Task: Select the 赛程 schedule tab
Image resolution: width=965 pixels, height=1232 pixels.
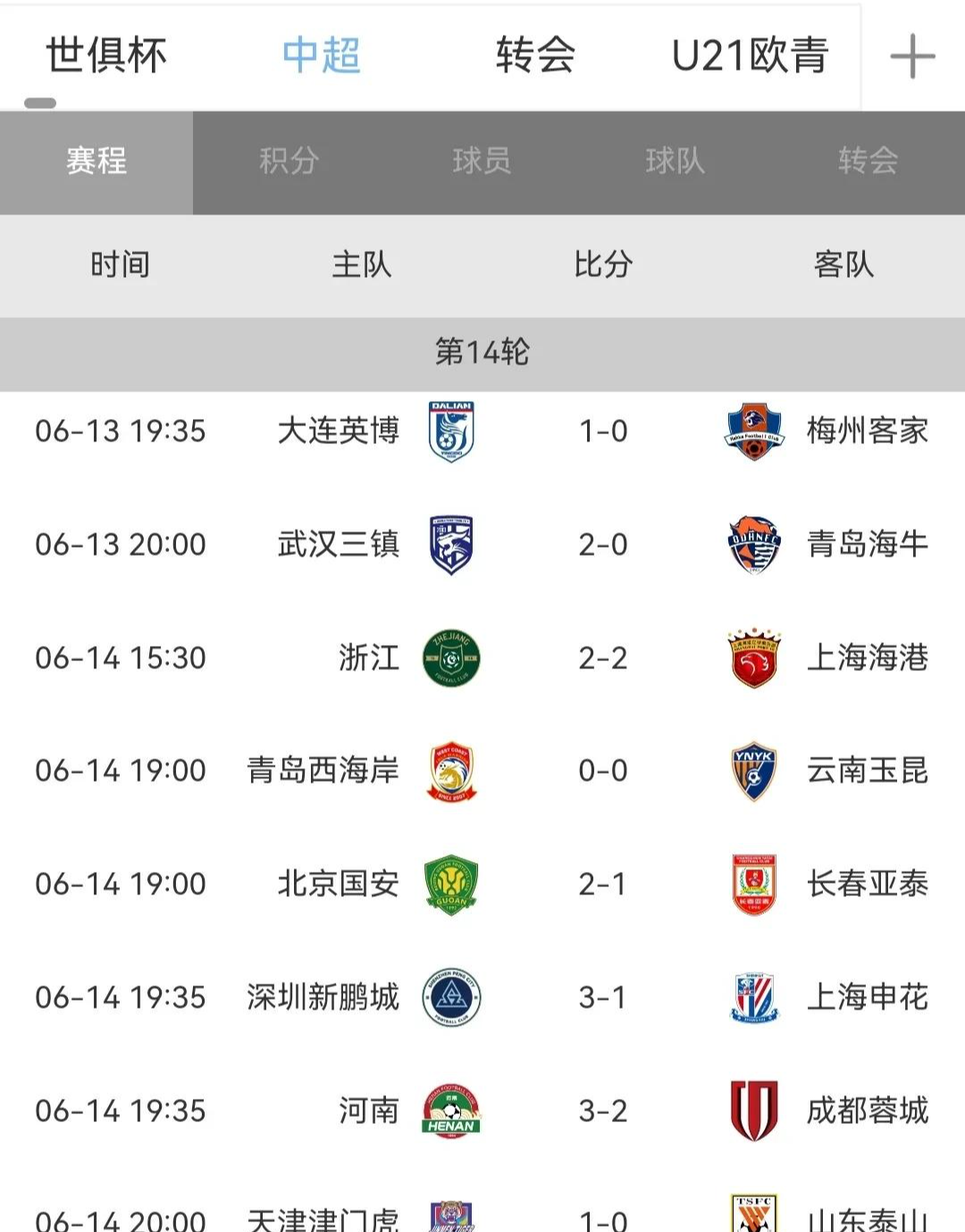Action: 96,162
